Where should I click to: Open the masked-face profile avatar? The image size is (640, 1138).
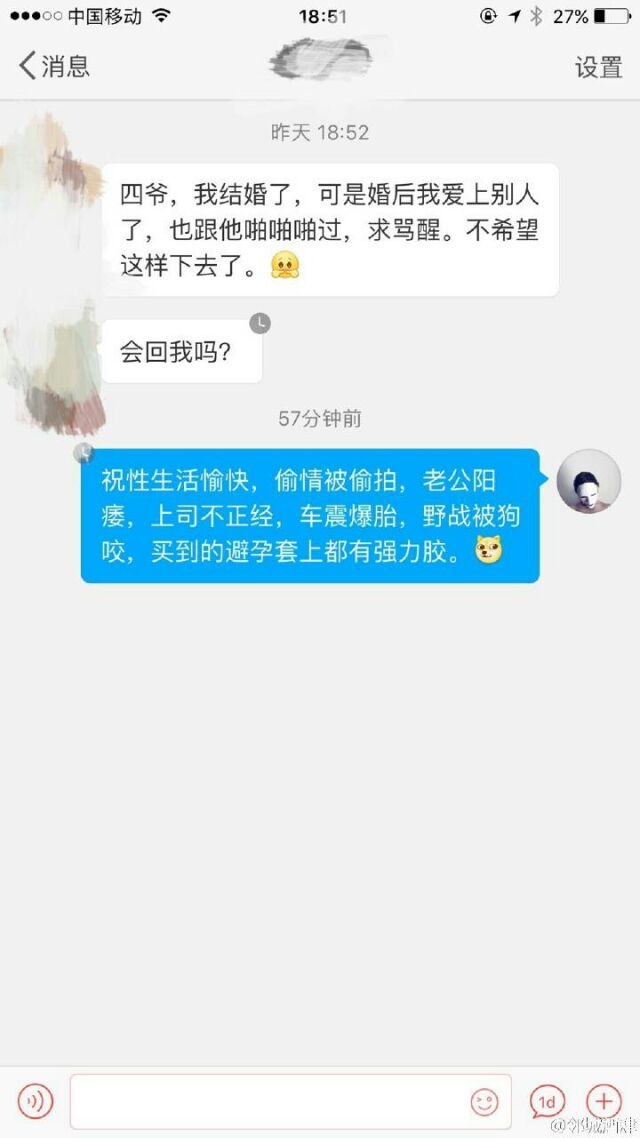coord(588,481)
